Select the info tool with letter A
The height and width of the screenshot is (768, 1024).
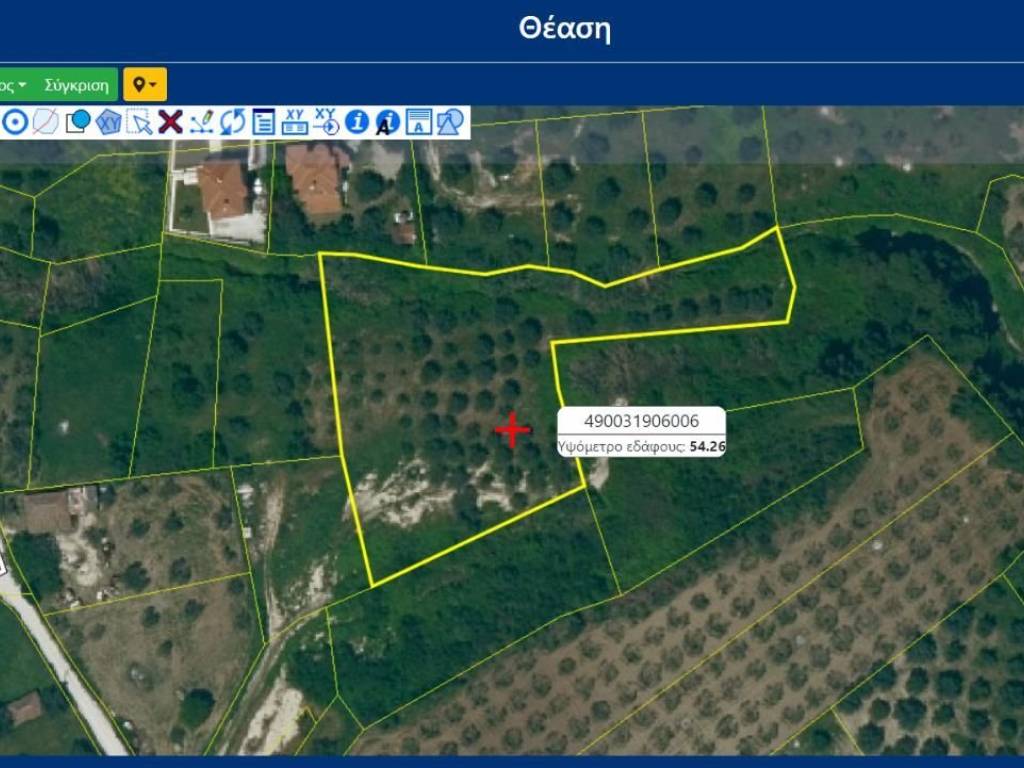387,122
